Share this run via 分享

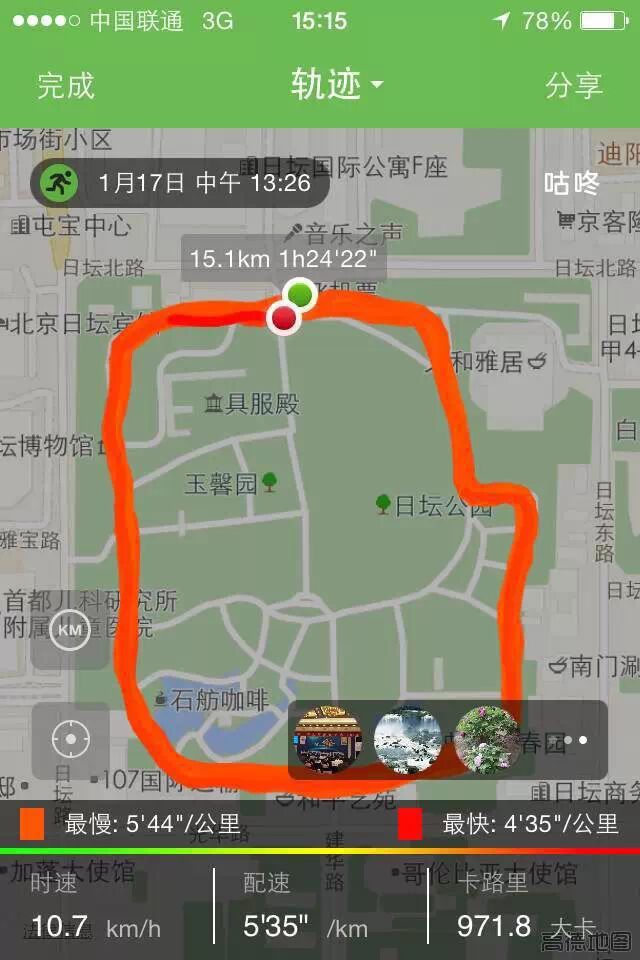[573, 85]
